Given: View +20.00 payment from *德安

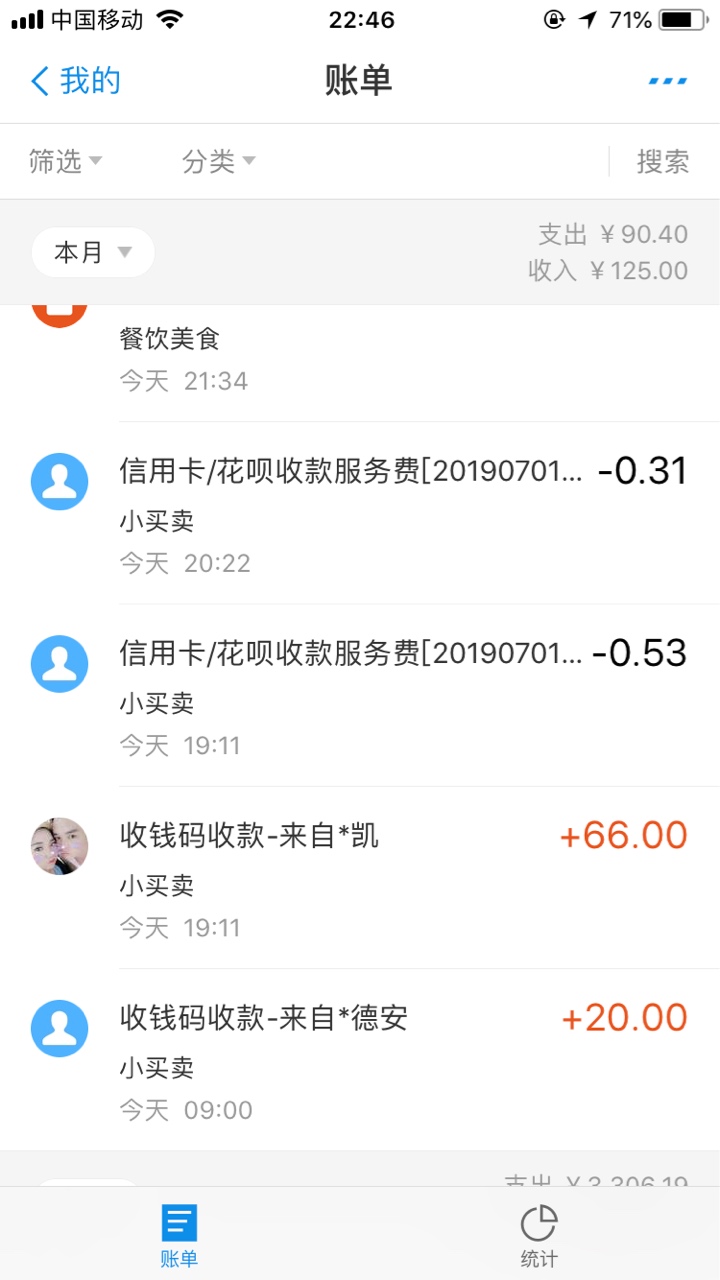Looking at the screenshot, I should click(360, 1059).
